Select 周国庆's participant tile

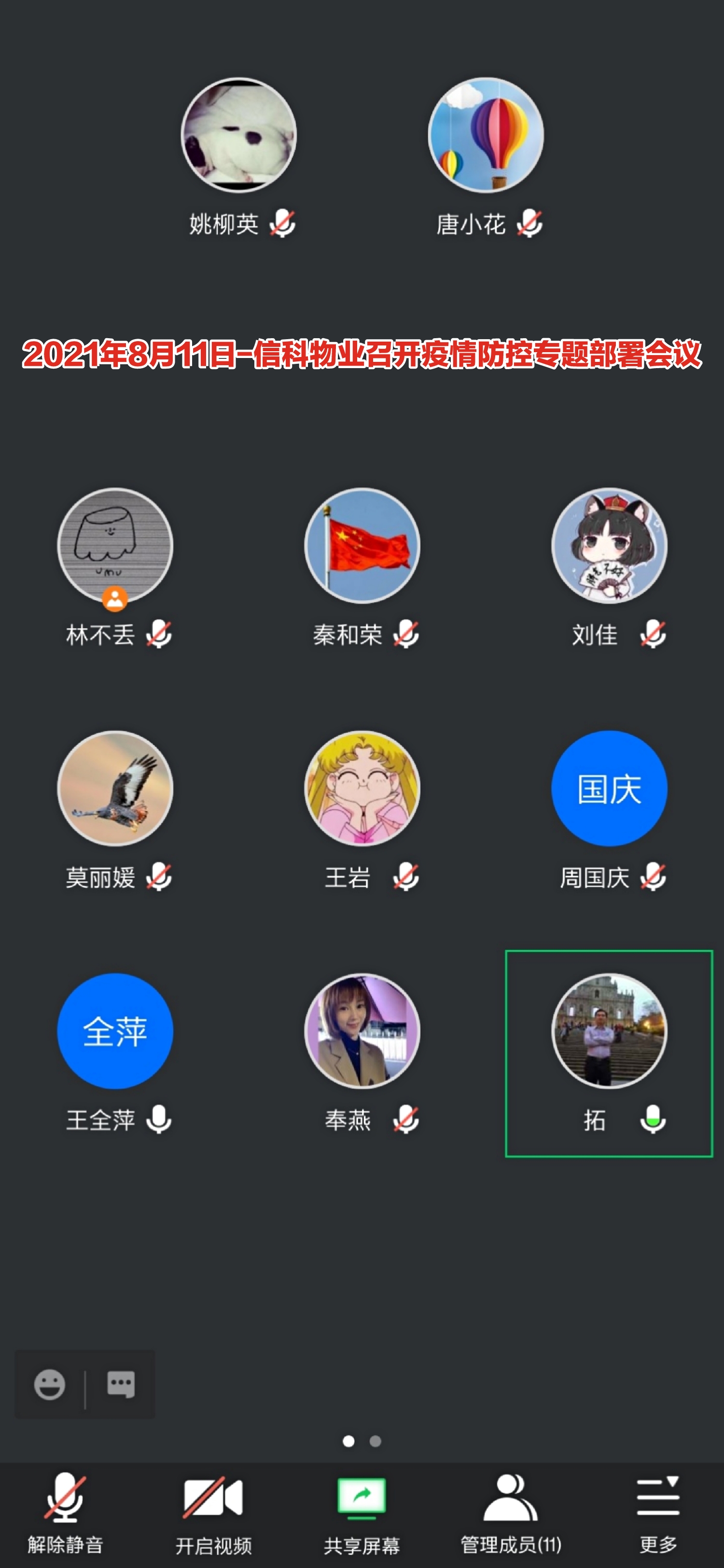coord(610,788)
